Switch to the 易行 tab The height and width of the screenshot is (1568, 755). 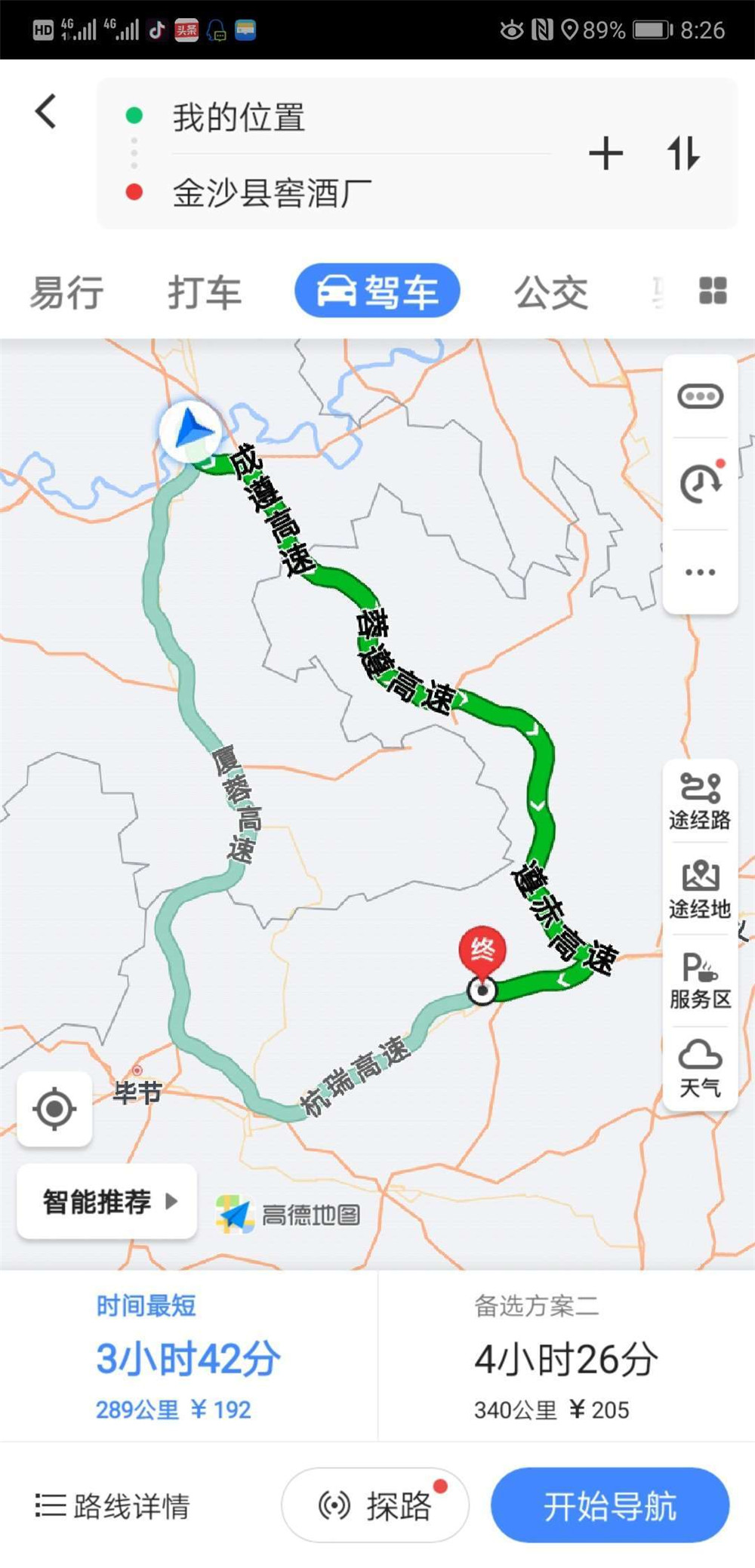click(66, 292)
